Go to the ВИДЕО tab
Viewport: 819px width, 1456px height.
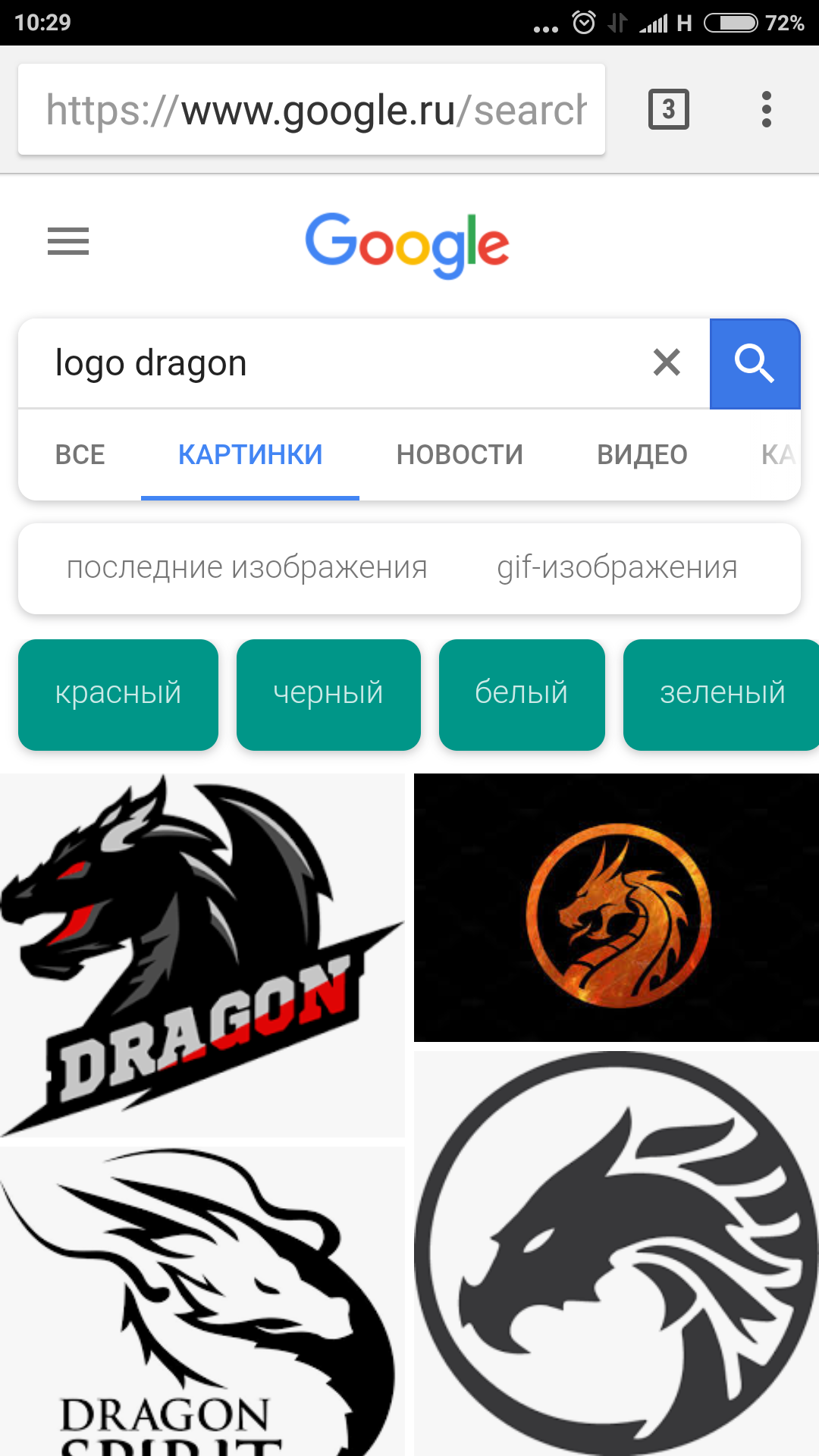[642, 455]
